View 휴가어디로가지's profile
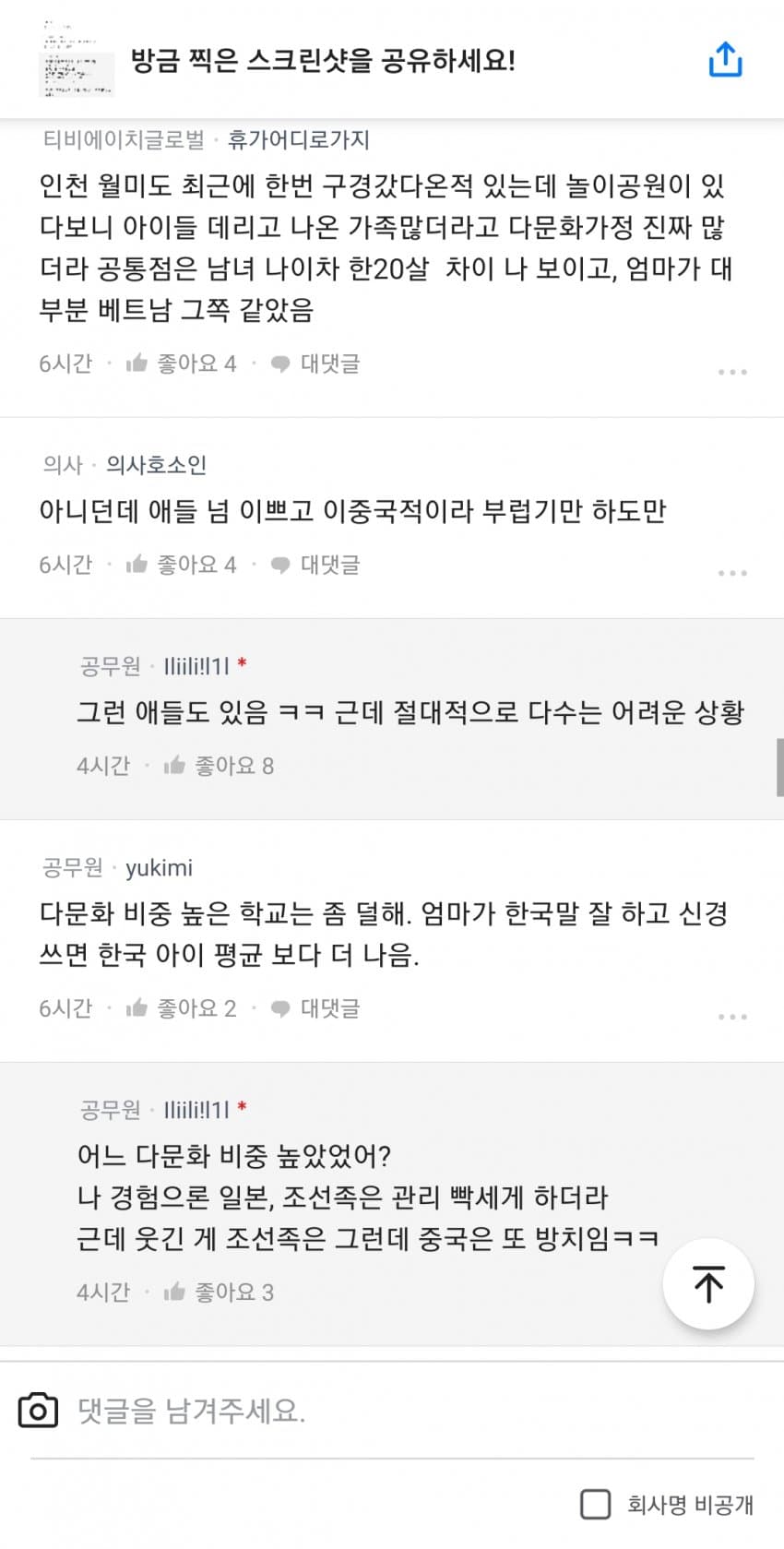Screen dimensions: 784x1549 pos(298,140)
